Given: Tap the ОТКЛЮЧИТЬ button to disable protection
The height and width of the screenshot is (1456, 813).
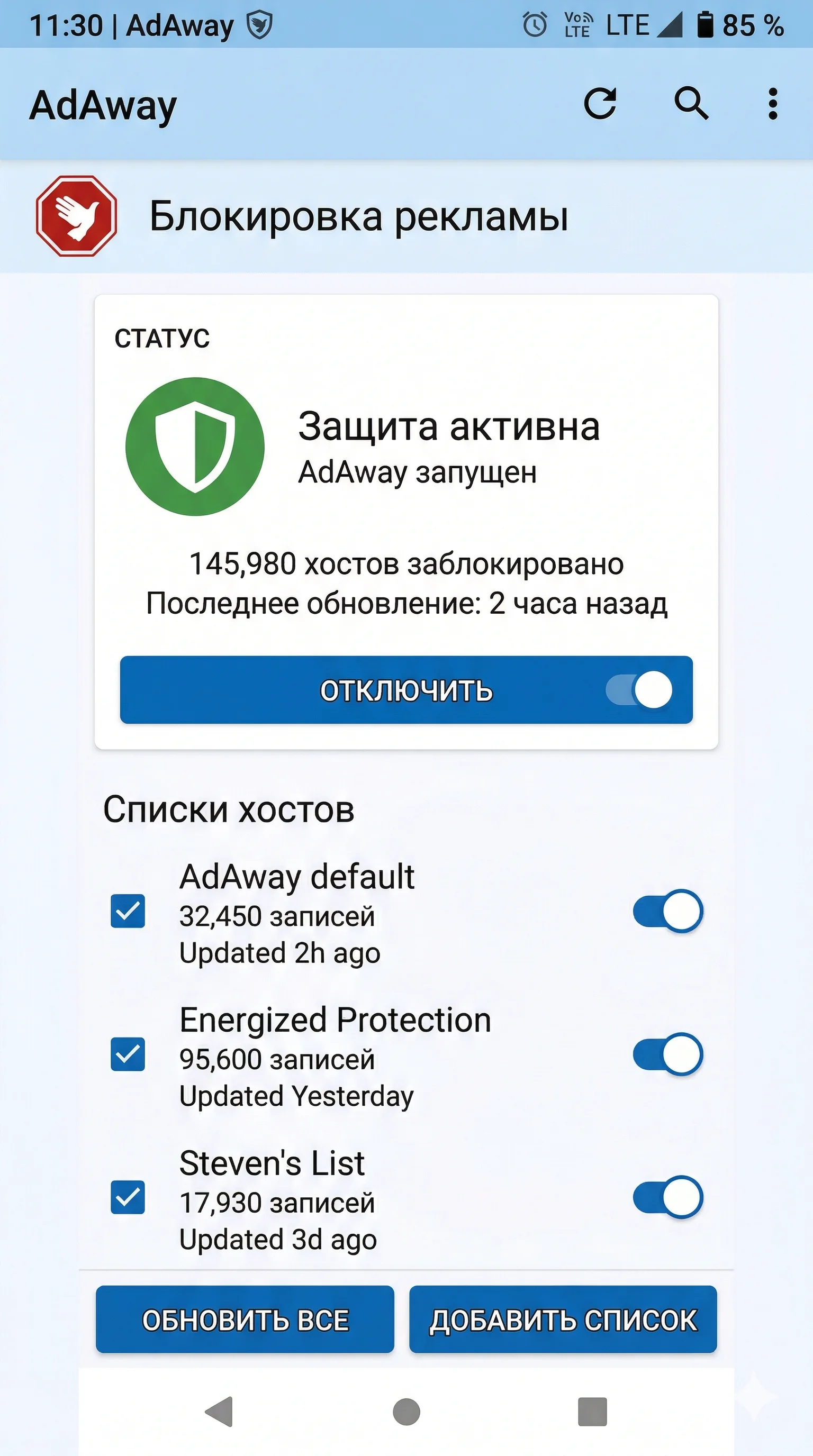Looking at the screenshot, I should coord(406,690).
